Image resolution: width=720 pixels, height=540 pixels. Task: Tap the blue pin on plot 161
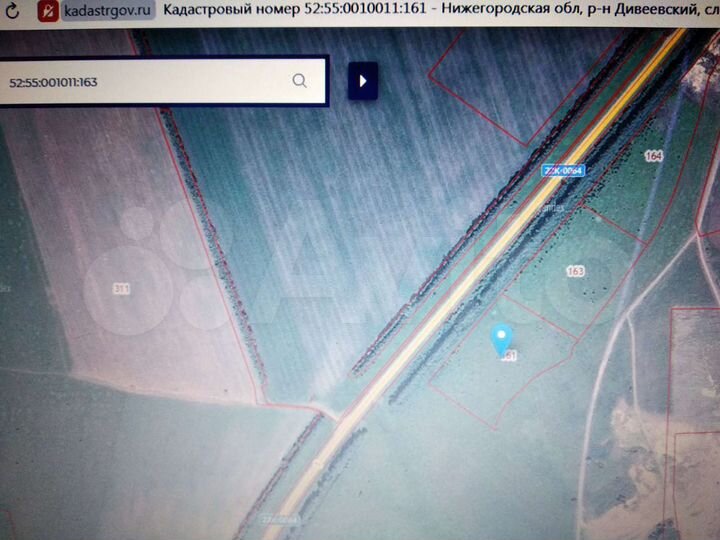(x=504, y=340)
